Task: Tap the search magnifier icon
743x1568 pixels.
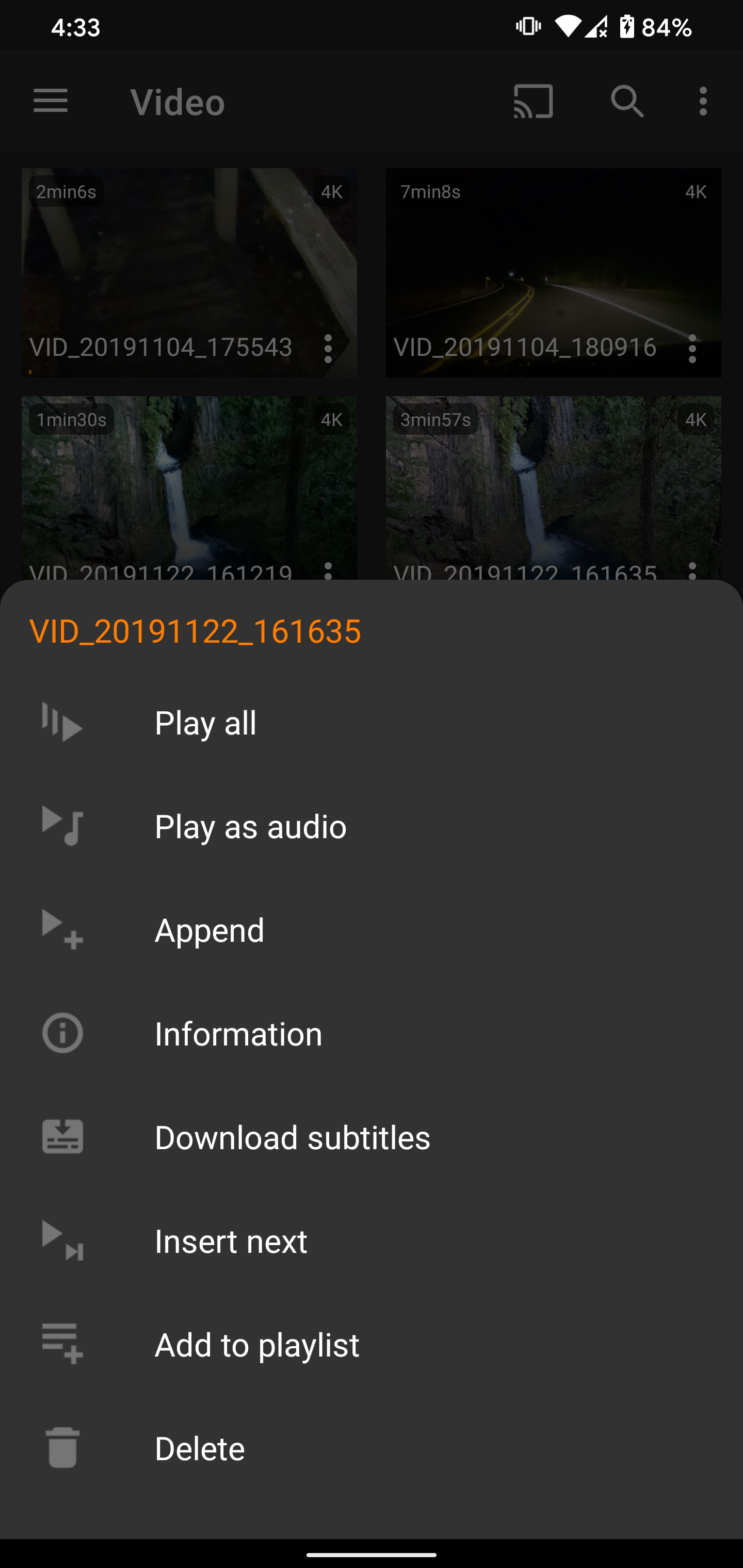Action: click(x=627, y=101)
